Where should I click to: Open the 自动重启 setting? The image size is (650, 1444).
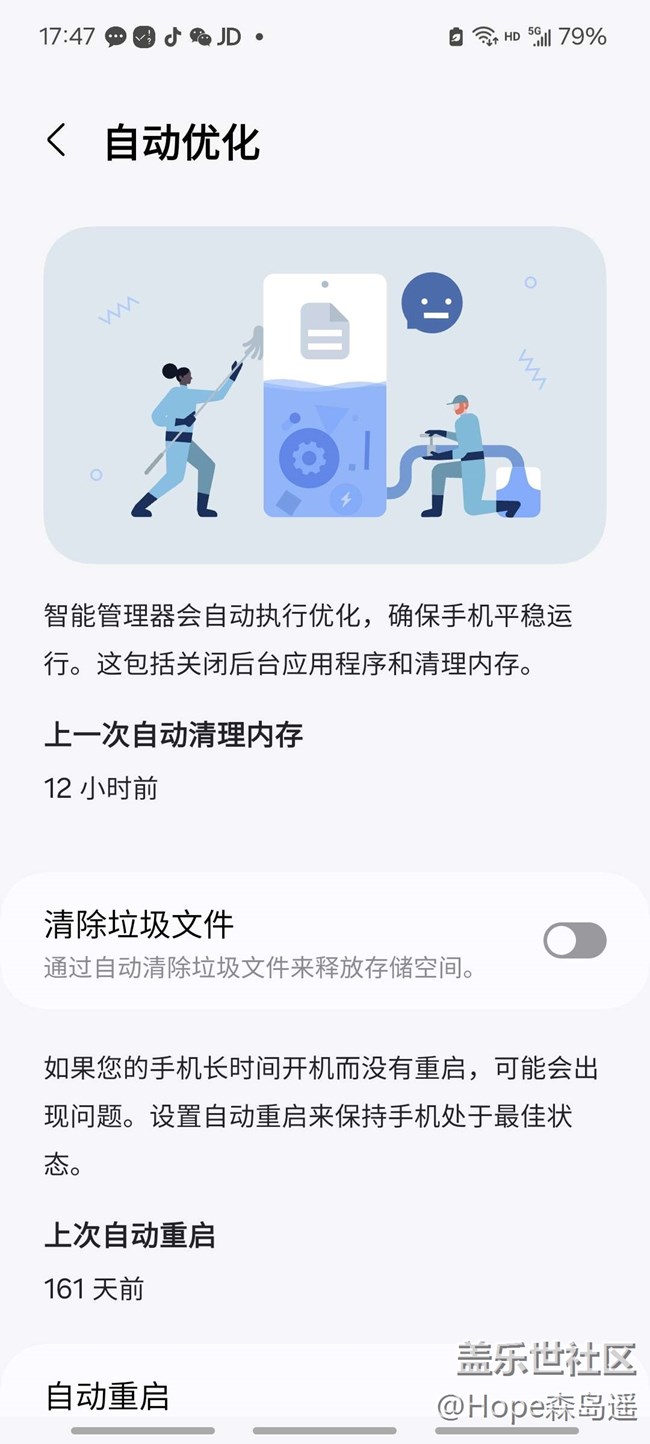[x=108, y=1395]
